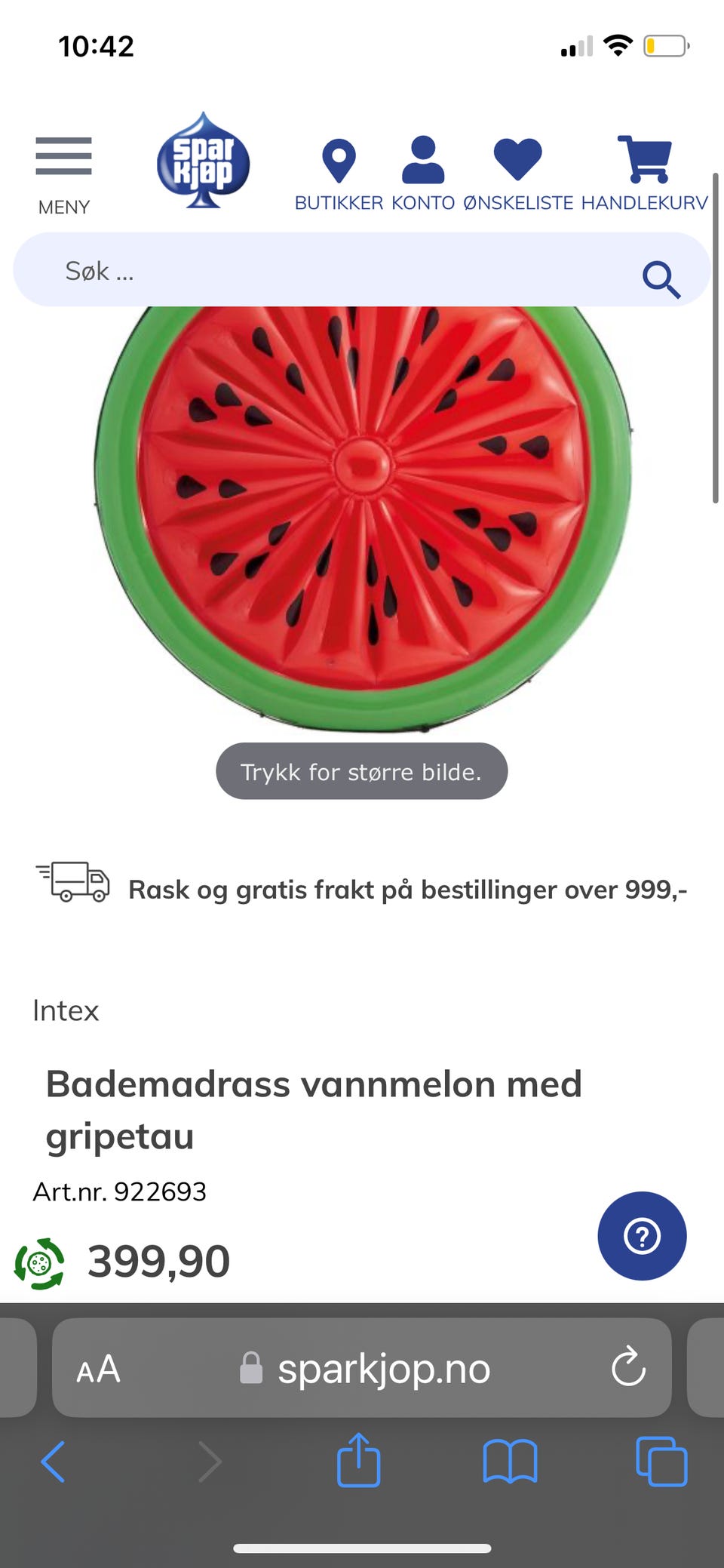724x1568 pixels.
Task: Open the BUTIKKER store locator
Action: point(339,174)
